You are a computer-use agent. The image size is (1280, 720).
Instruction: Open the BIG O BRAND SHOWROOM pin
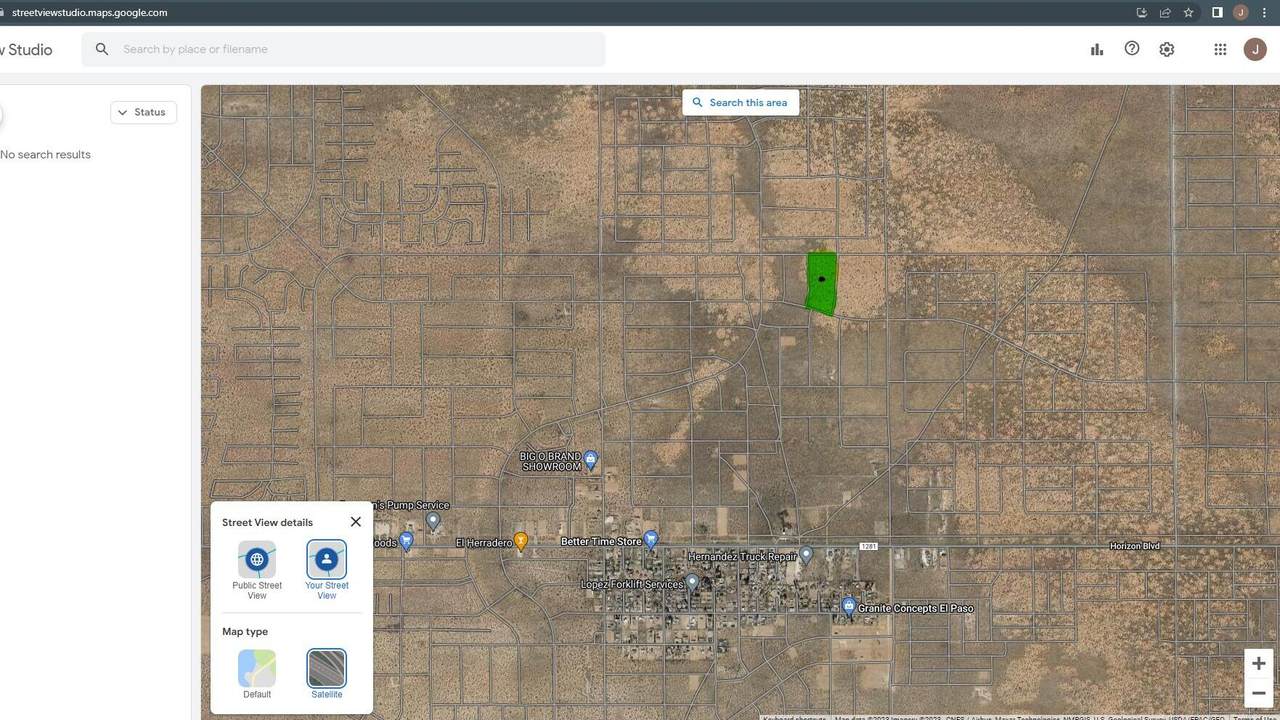tap(591, 460)
